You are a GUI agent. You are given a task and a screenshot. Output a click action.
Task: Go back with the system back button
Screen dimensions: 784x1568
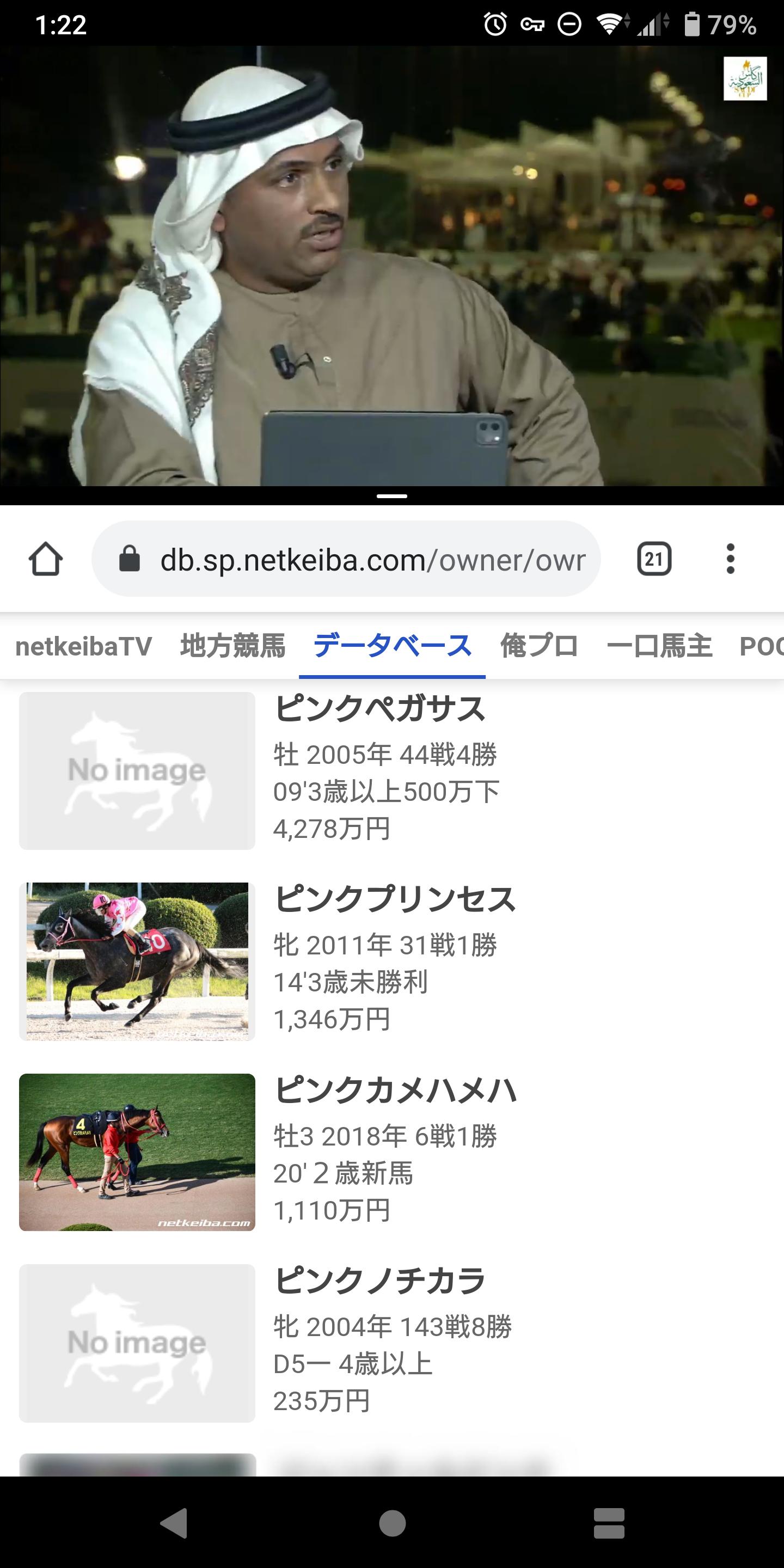[174, 1523]
